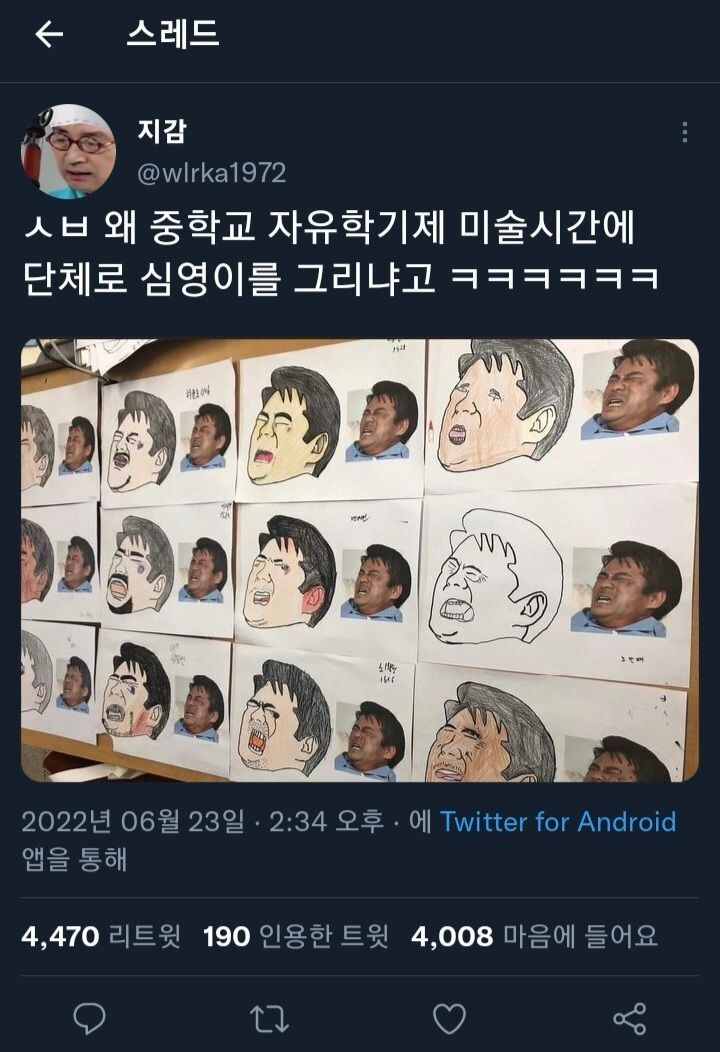Share this tweet

coord(629,1018)
